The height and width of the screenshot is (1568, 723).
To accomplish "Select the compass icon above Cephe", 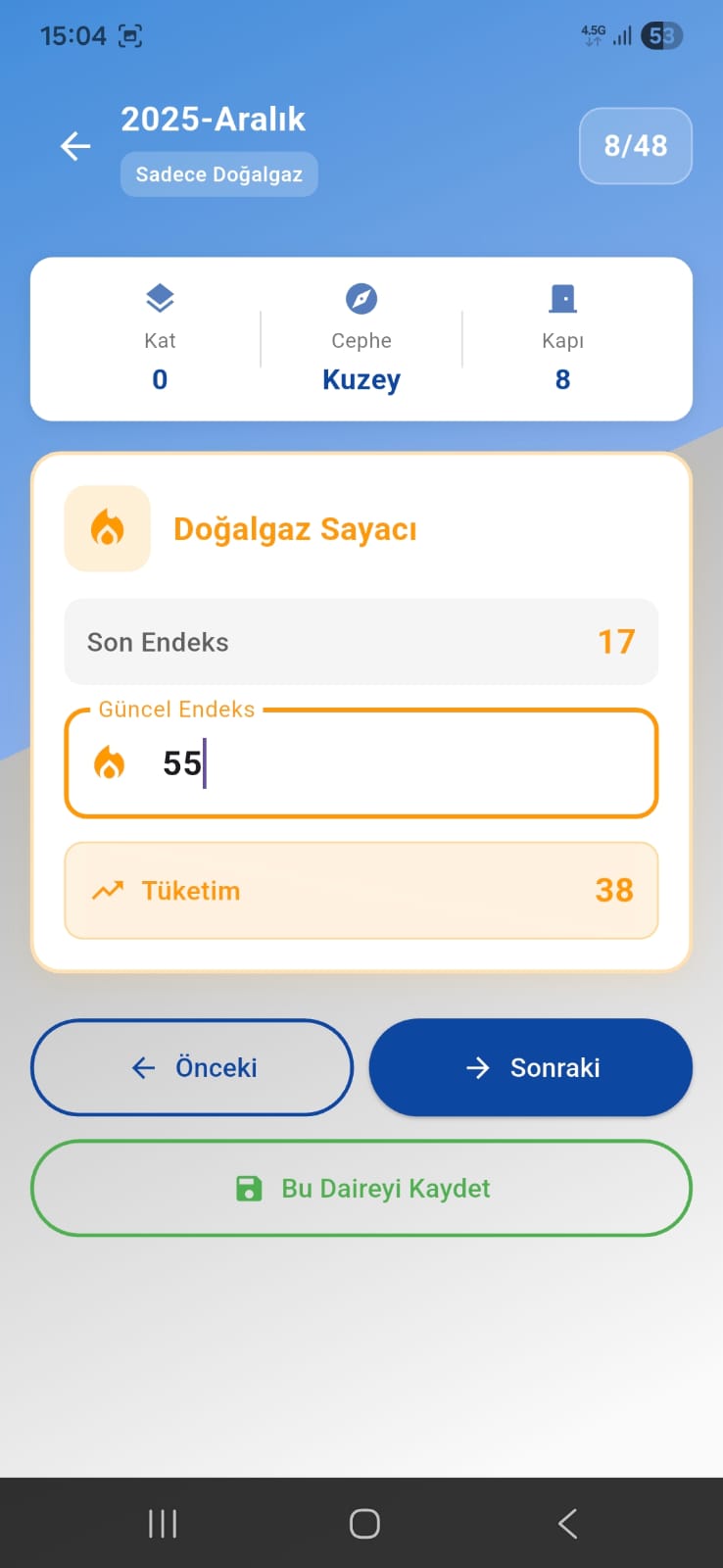I will (x=361, y=299).
